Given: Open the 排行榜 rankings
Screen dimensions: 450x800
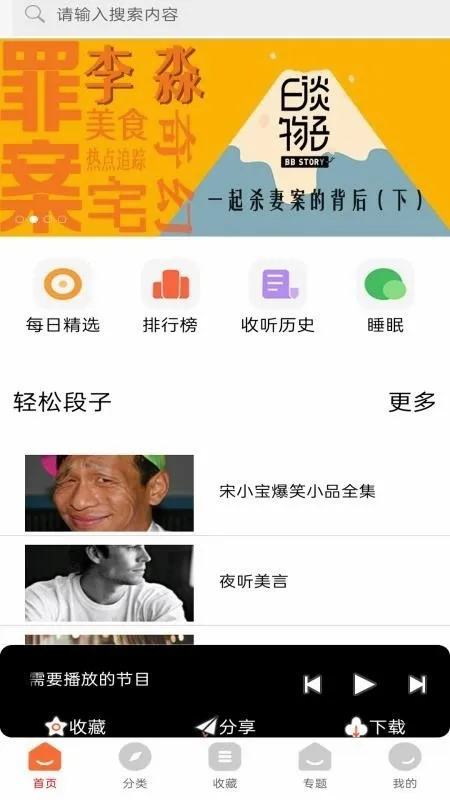Looking at the screenshot, I should coord(170,296).
